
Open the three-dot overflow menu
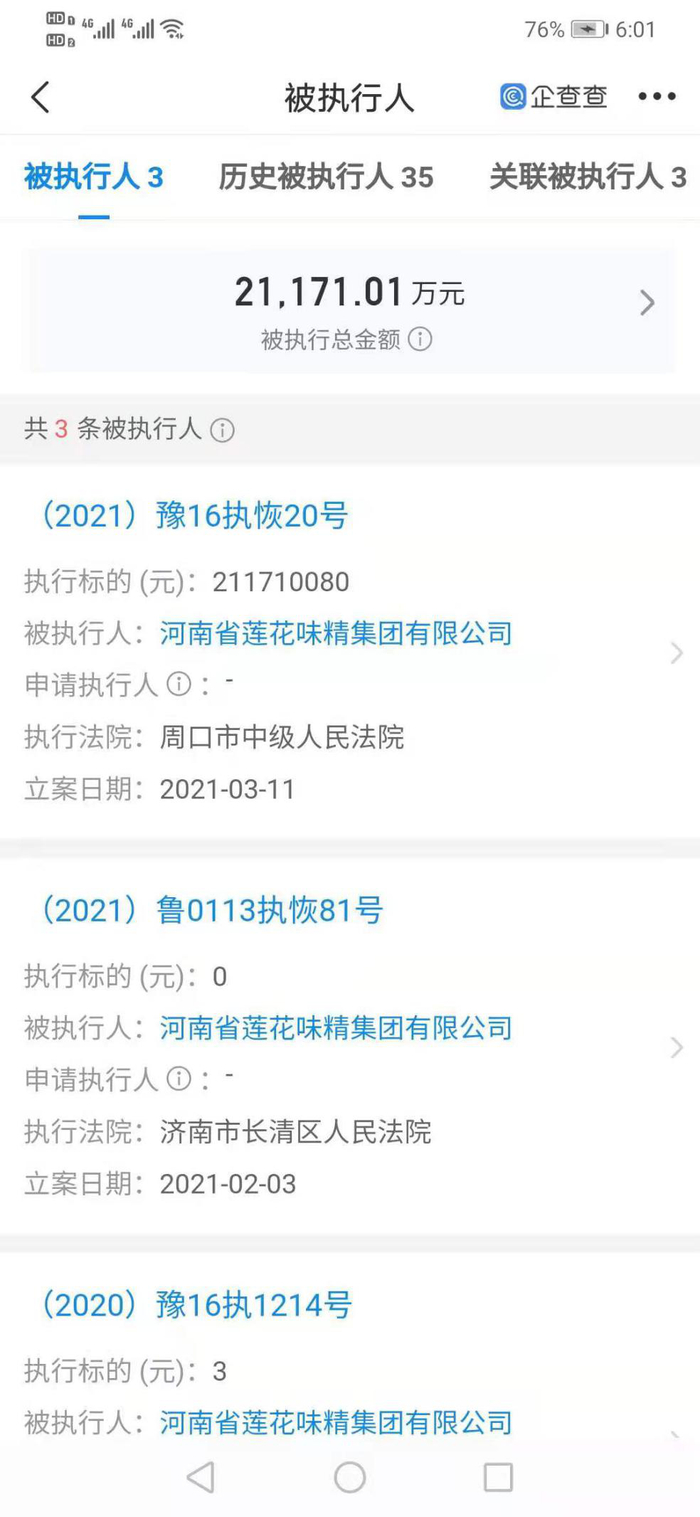point(656,97)
